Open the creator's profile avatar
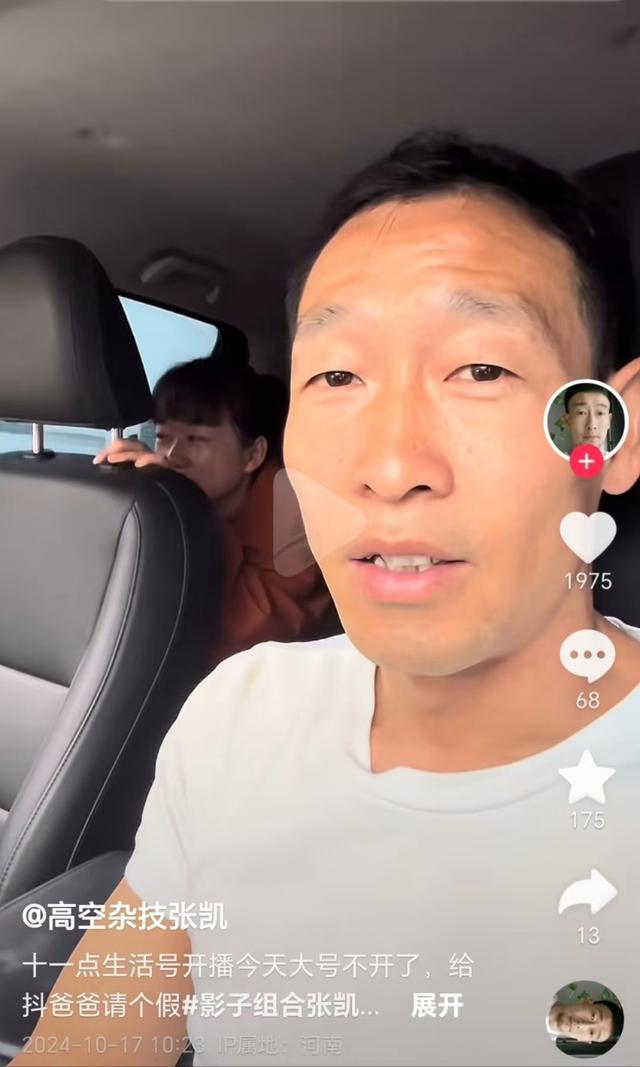Image resolution: width=640 pixels, height=1067 pixels. pos(586,418)
